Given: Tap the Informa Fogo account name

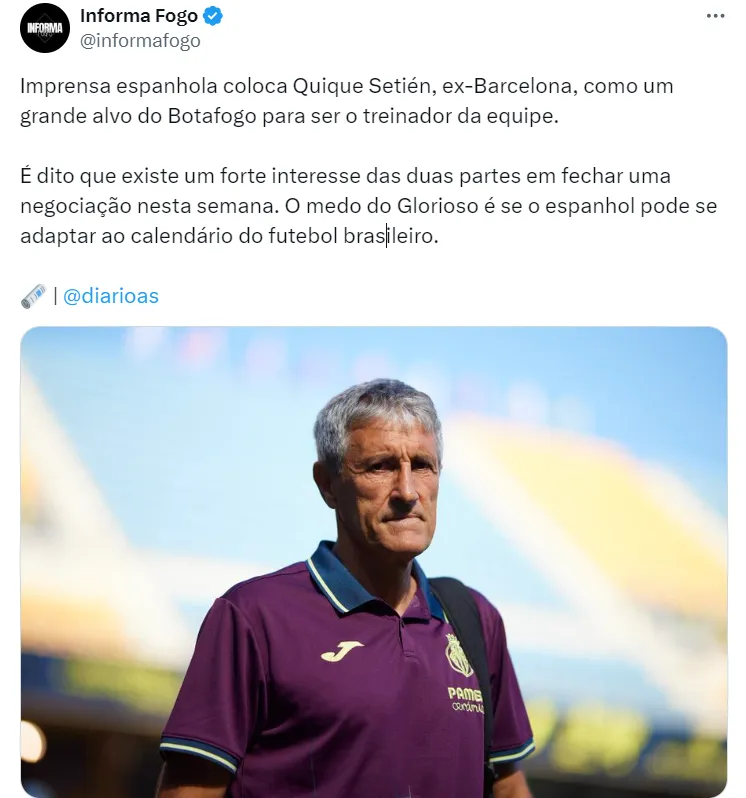Looking at the screenshot, I should pos(138,16).
